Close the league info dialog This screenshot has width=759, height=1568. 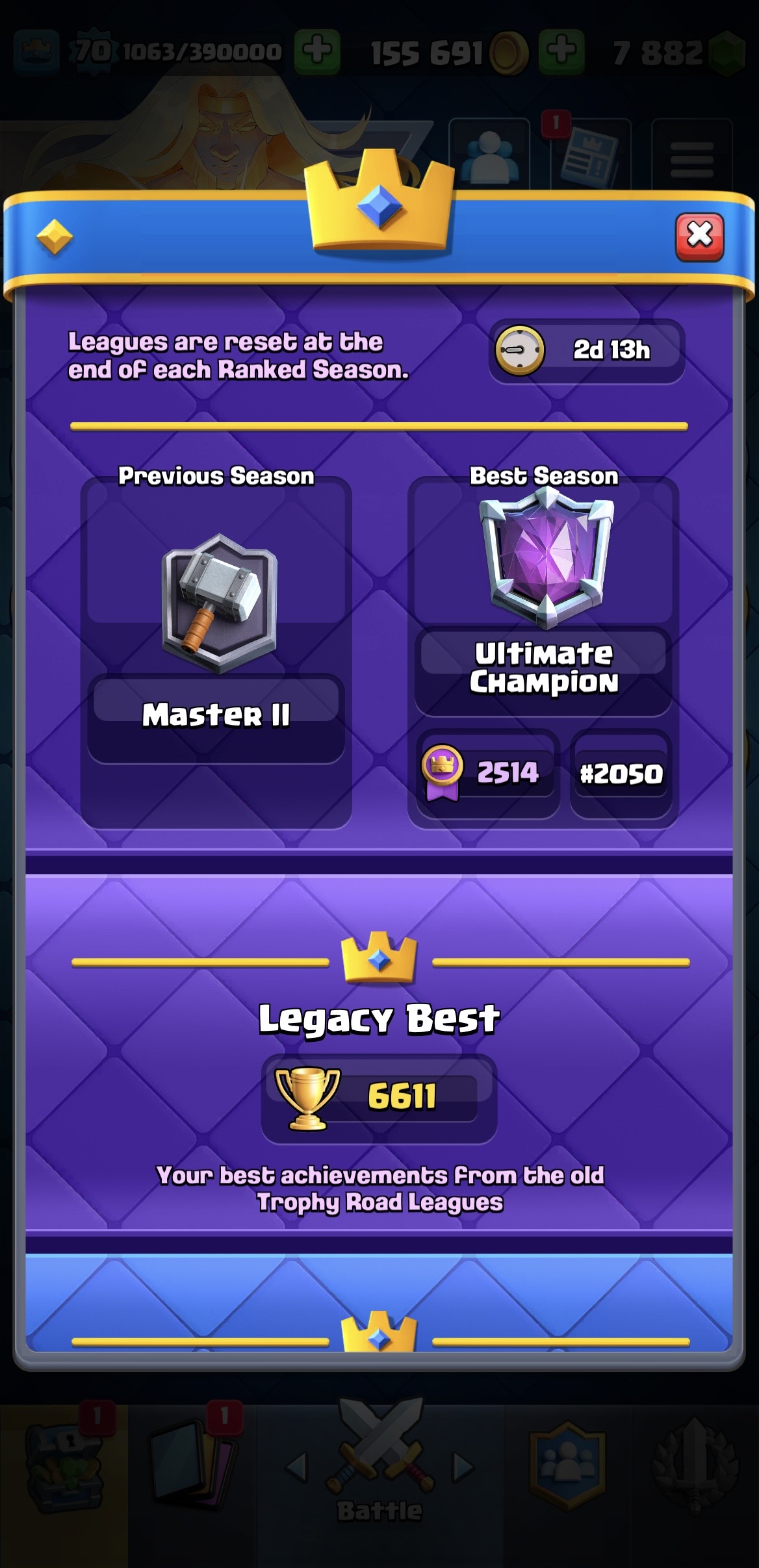click(699, 236)
